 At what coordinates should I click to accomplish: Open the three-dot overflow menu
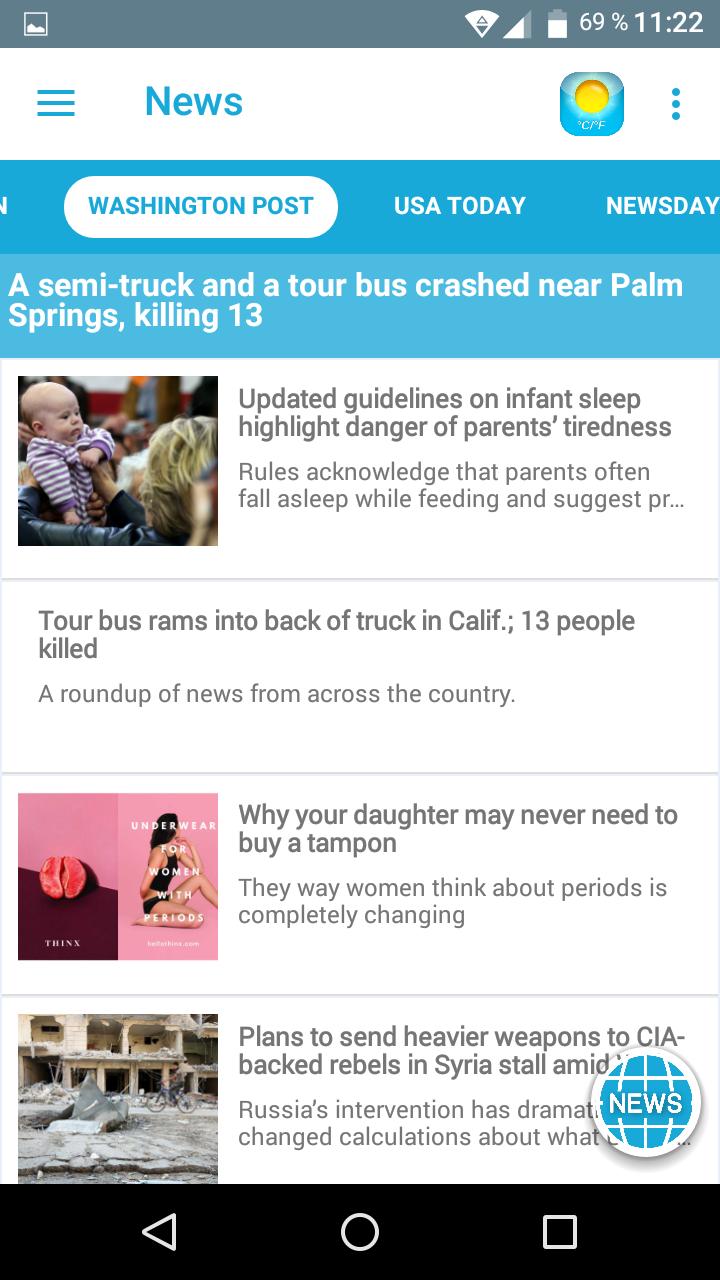tap(676, 104)
